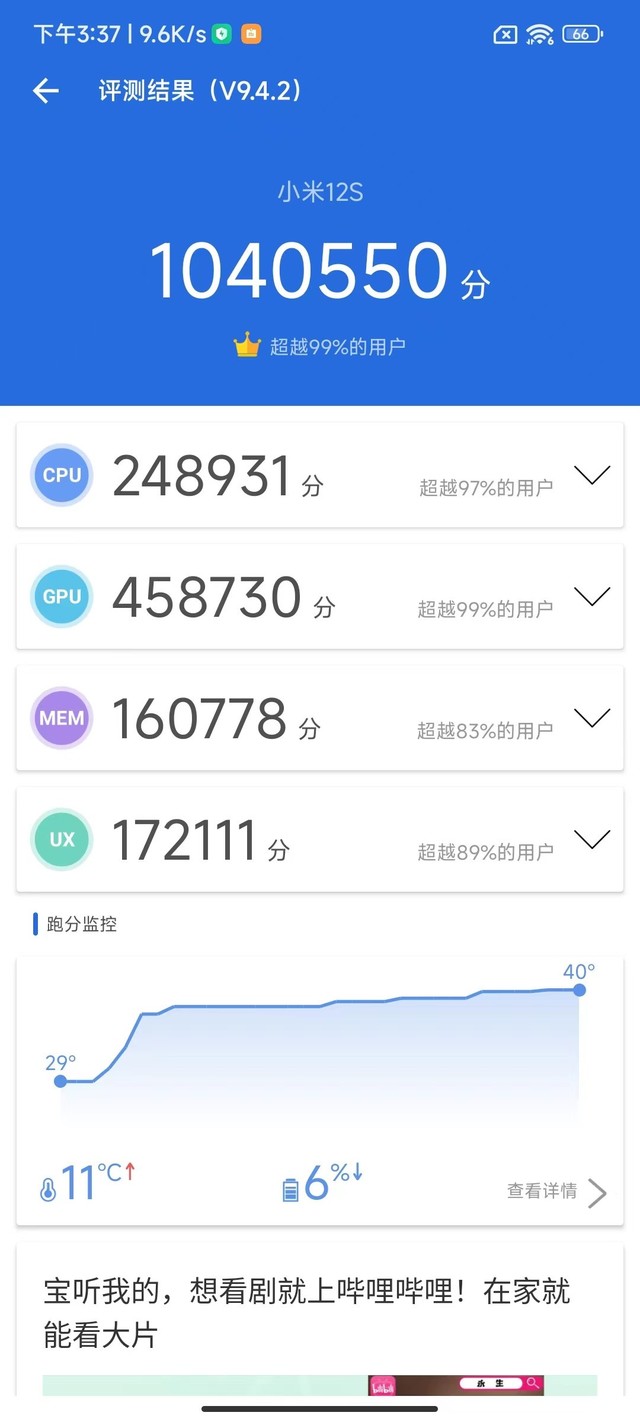
Task: Go back from the benchmark results
Action: point(46,92)
